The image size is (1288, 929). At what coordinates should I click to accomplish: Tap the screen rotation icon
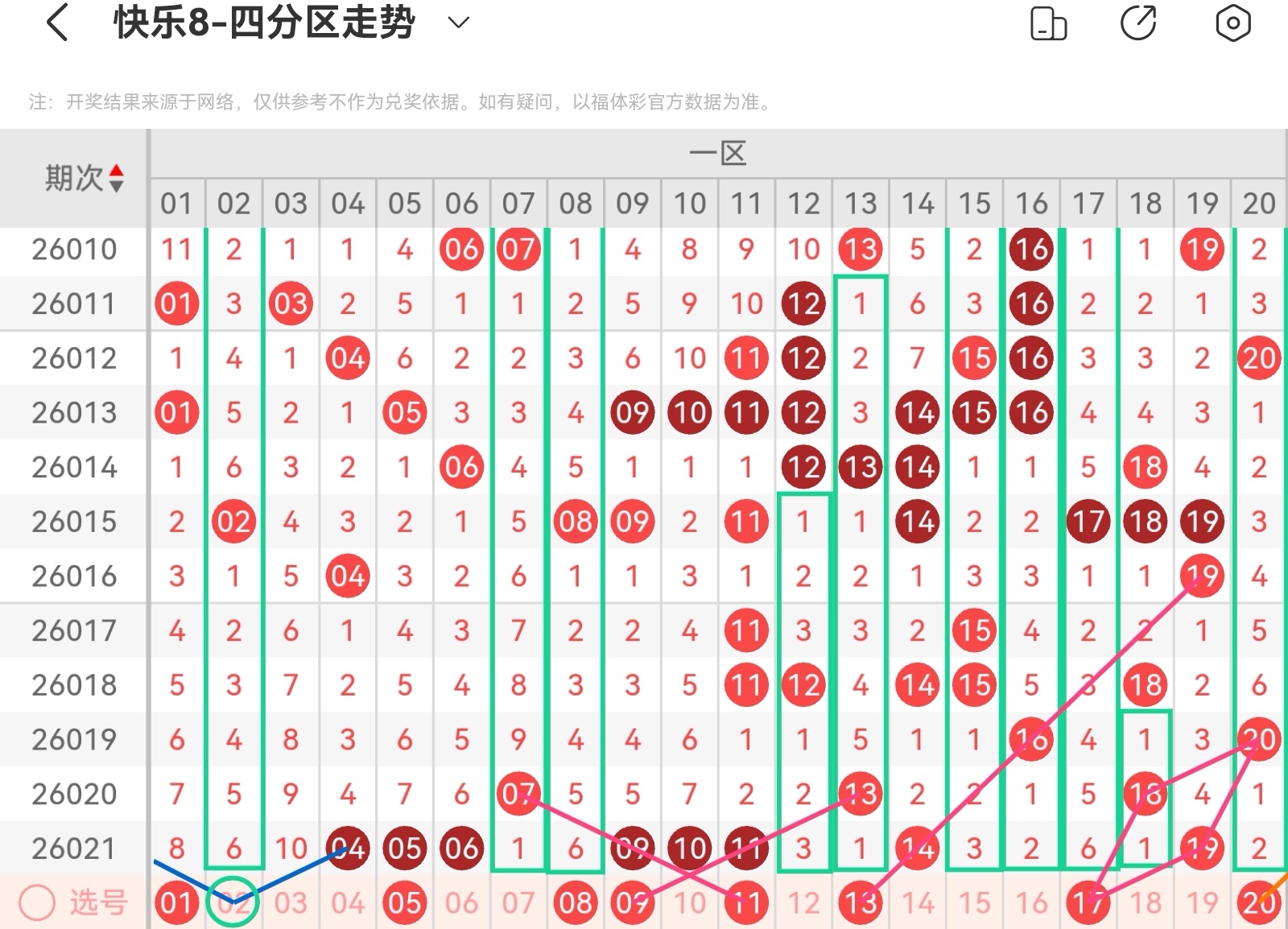[x=1049, y=23]
